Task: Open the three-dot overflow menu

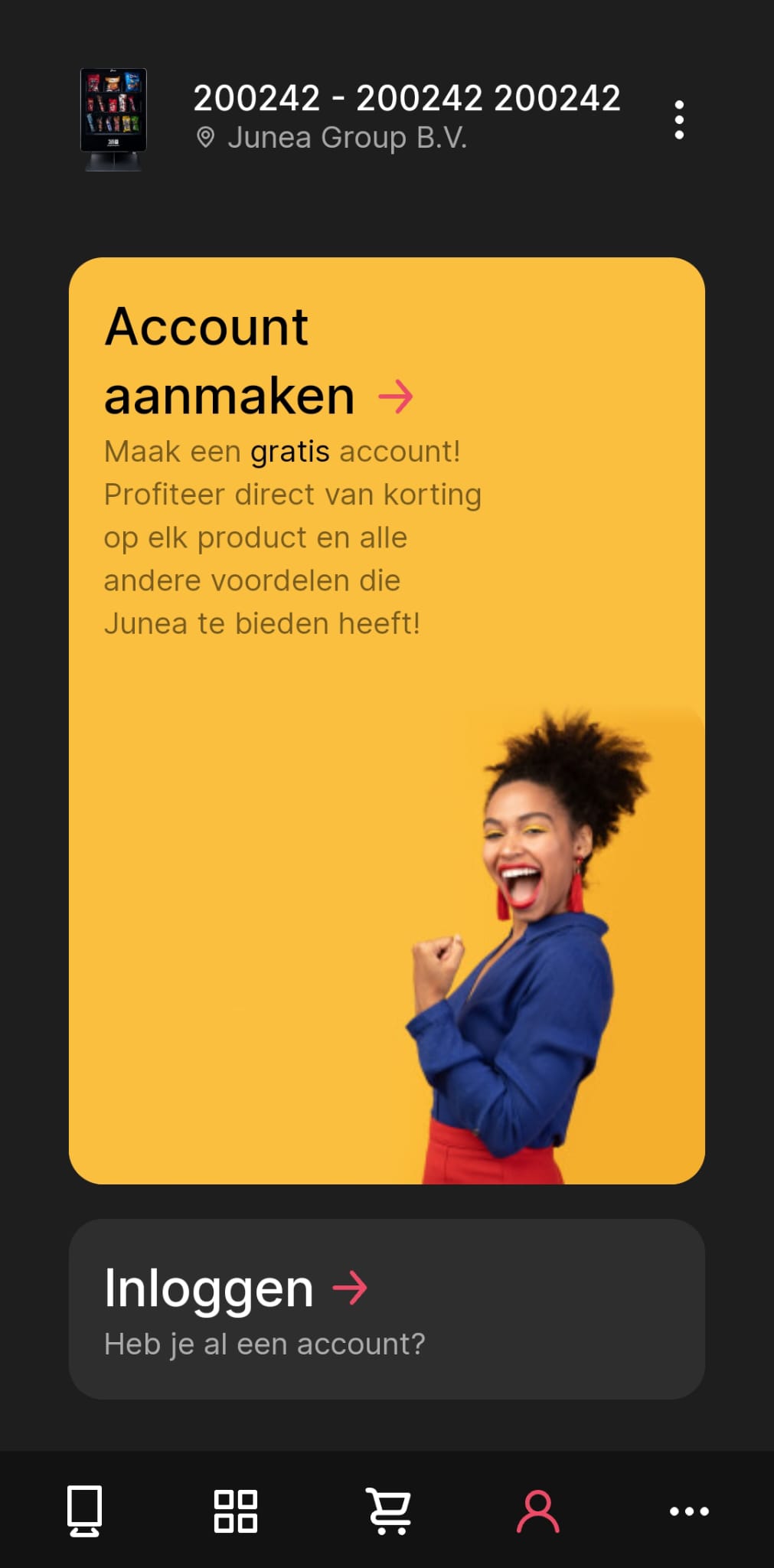Action: [x=678, y=119]
